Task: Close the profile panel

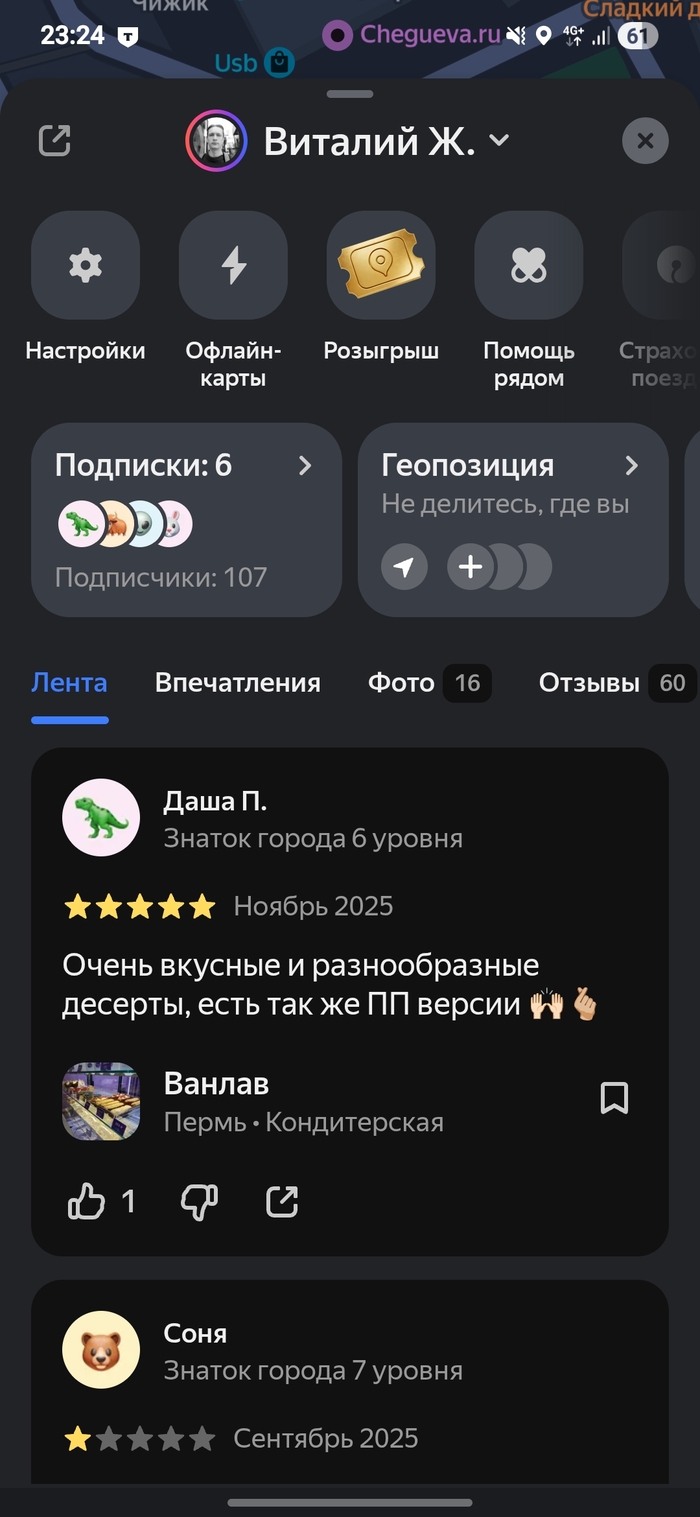Action: point(645,141)
